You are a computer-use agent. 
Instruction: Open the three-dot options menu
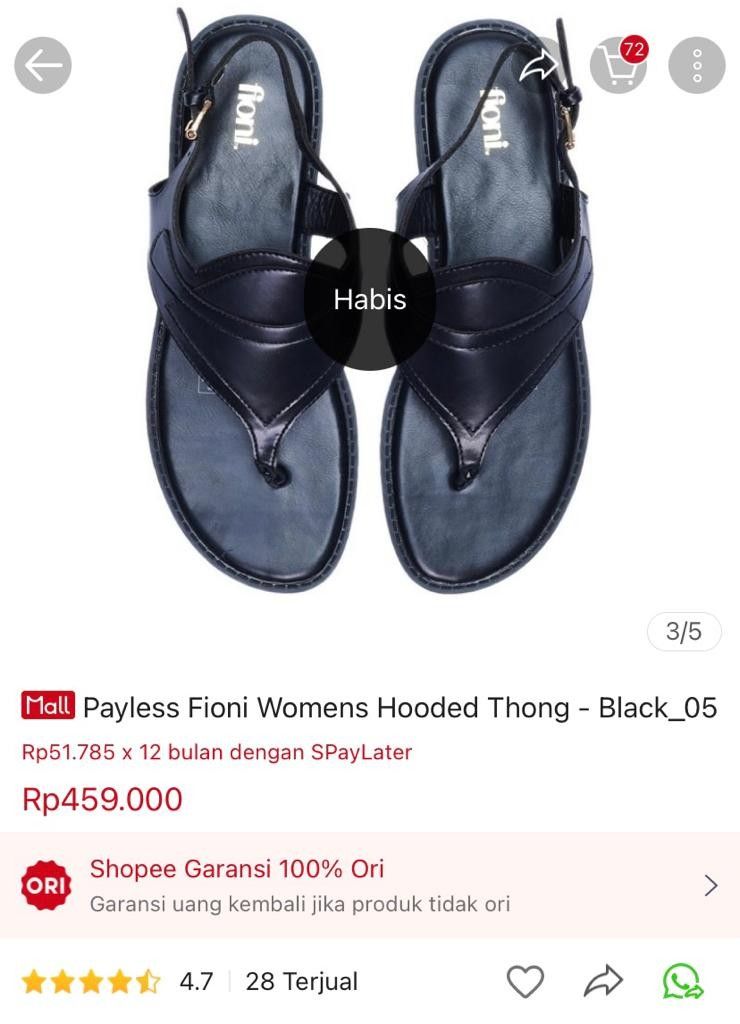point(697,65)
